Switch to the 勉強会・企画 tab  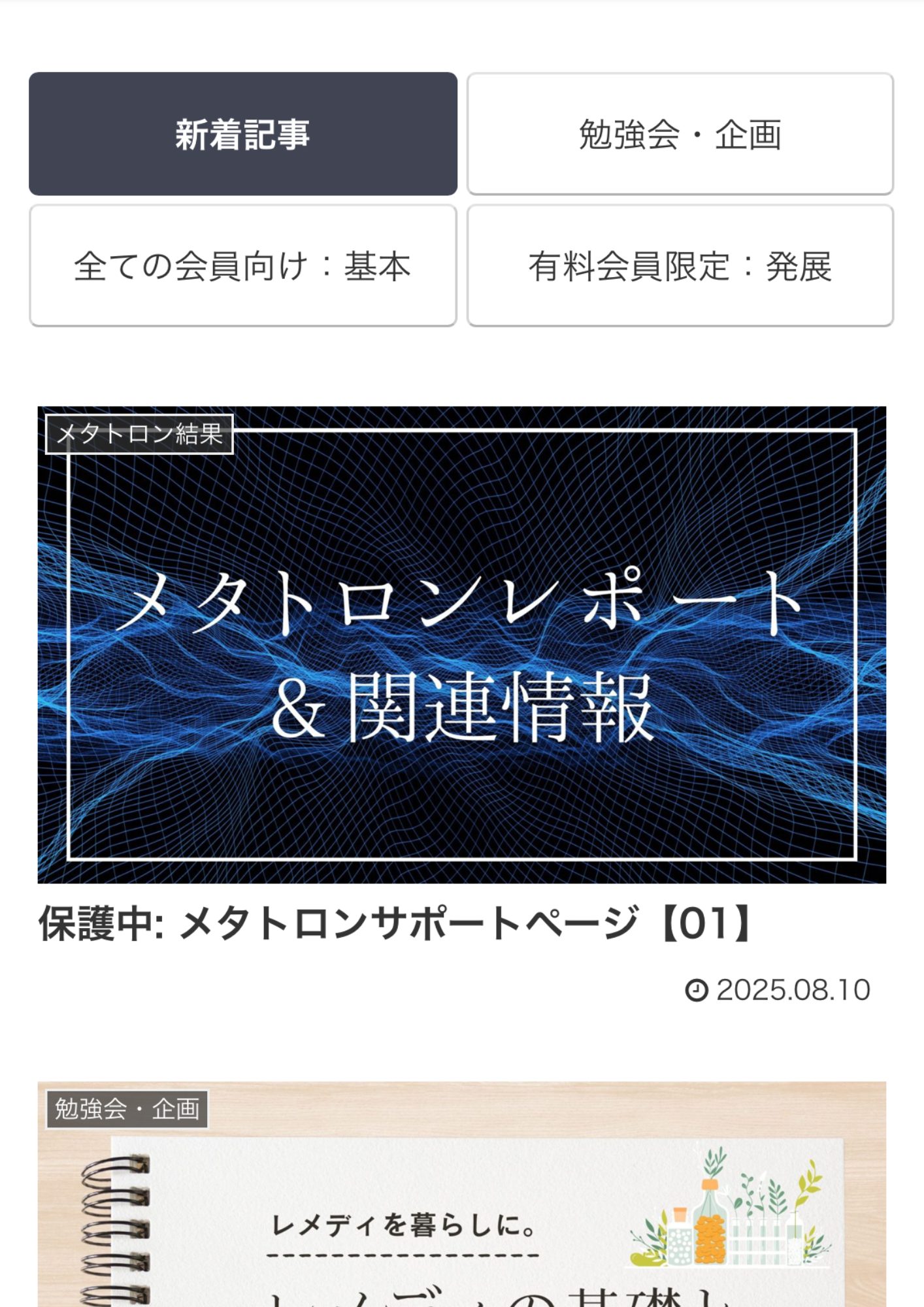[680, 134]
